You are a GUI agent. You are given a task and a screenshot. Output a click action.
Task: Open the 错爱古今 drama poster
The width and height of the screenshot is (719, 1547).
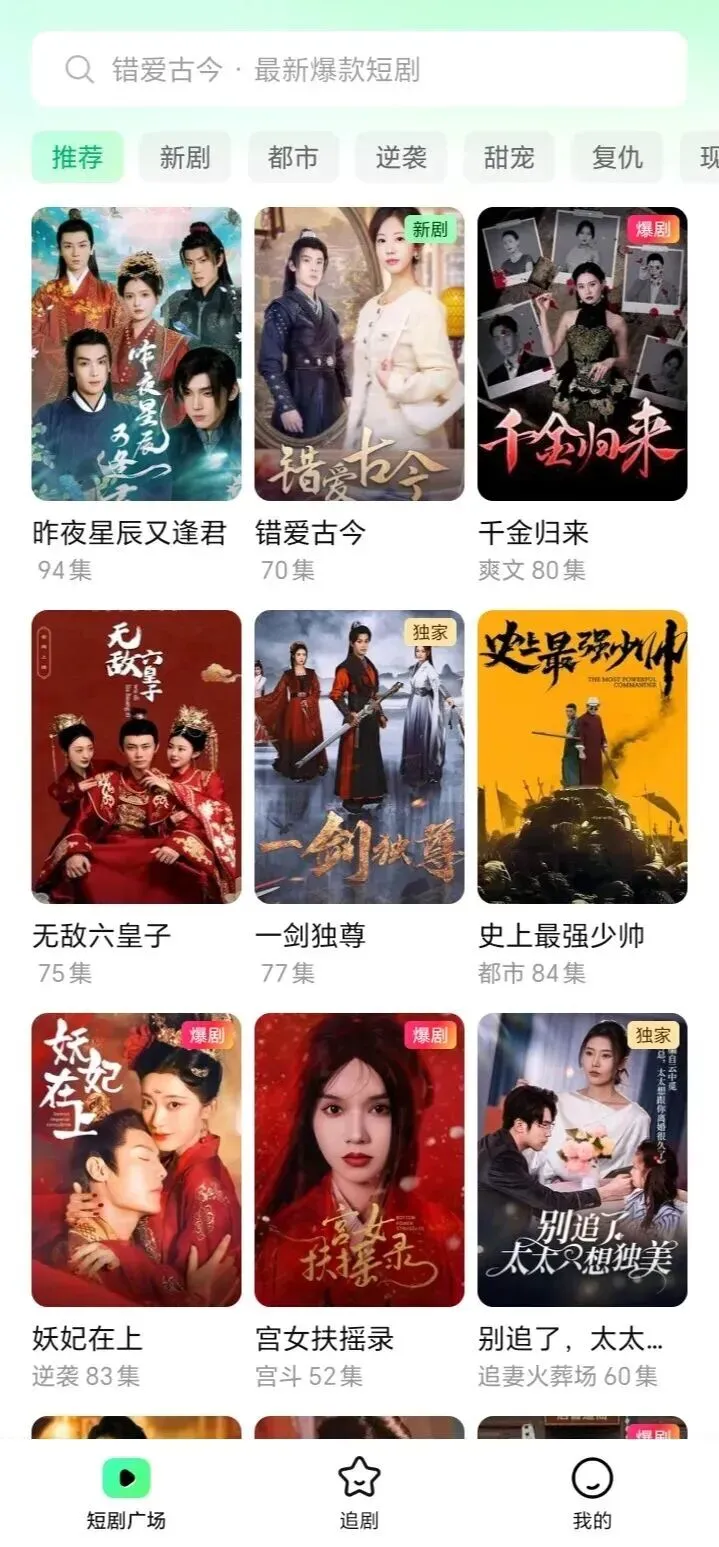(359, 354)
